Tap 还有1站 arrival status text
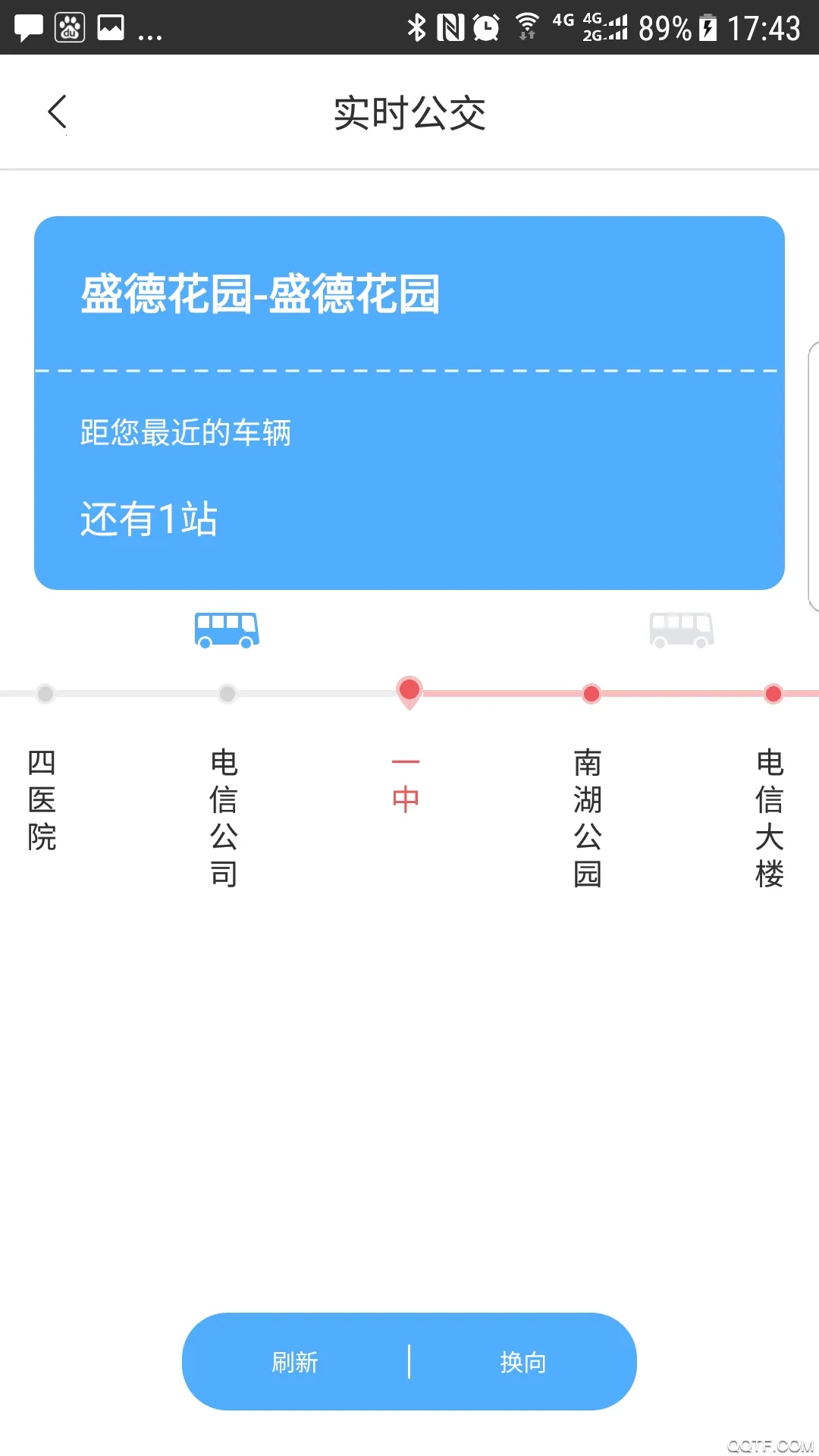The image size is (819, 1456). 149,518
